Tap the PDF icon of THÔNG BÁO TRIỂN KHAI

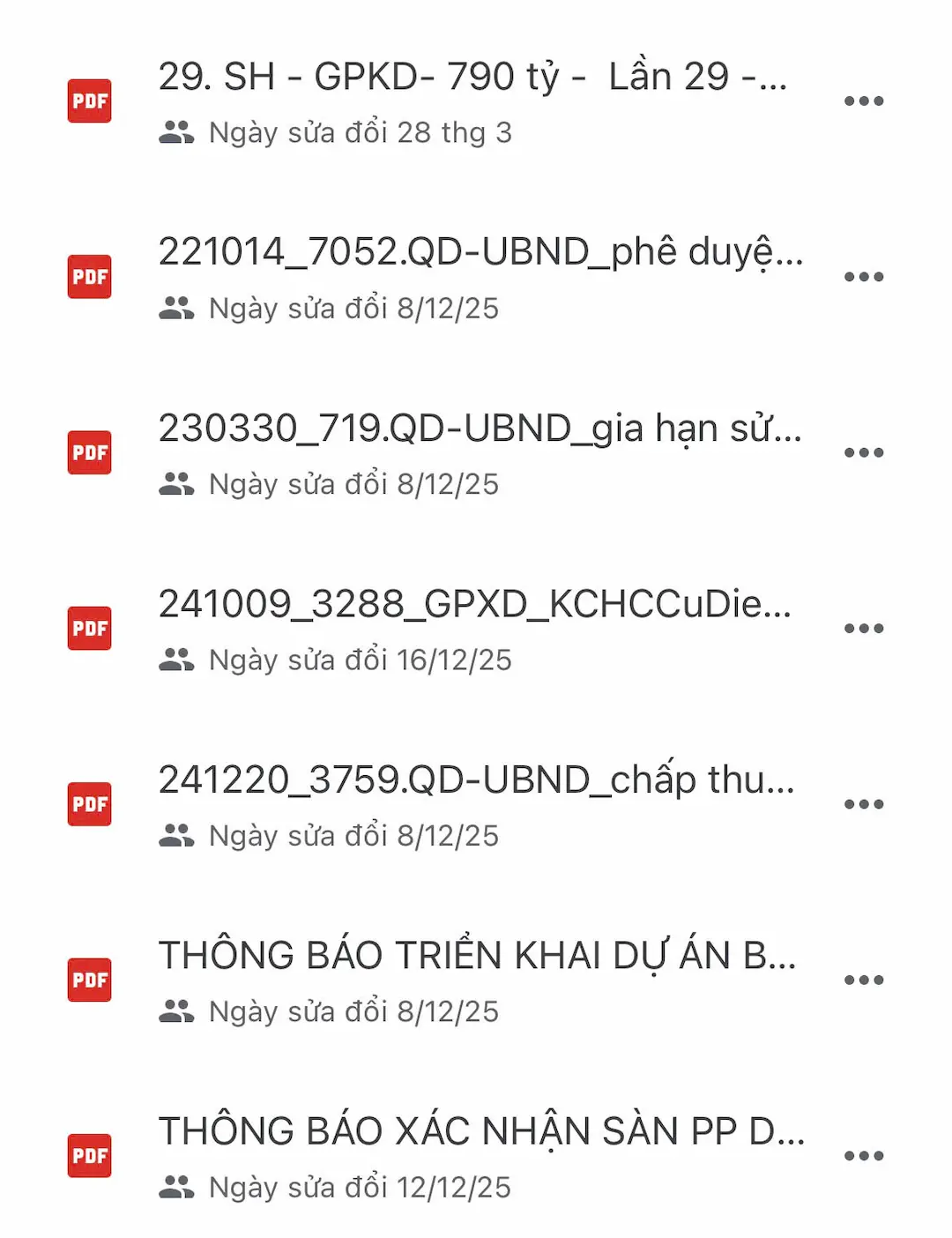(89, 980)
